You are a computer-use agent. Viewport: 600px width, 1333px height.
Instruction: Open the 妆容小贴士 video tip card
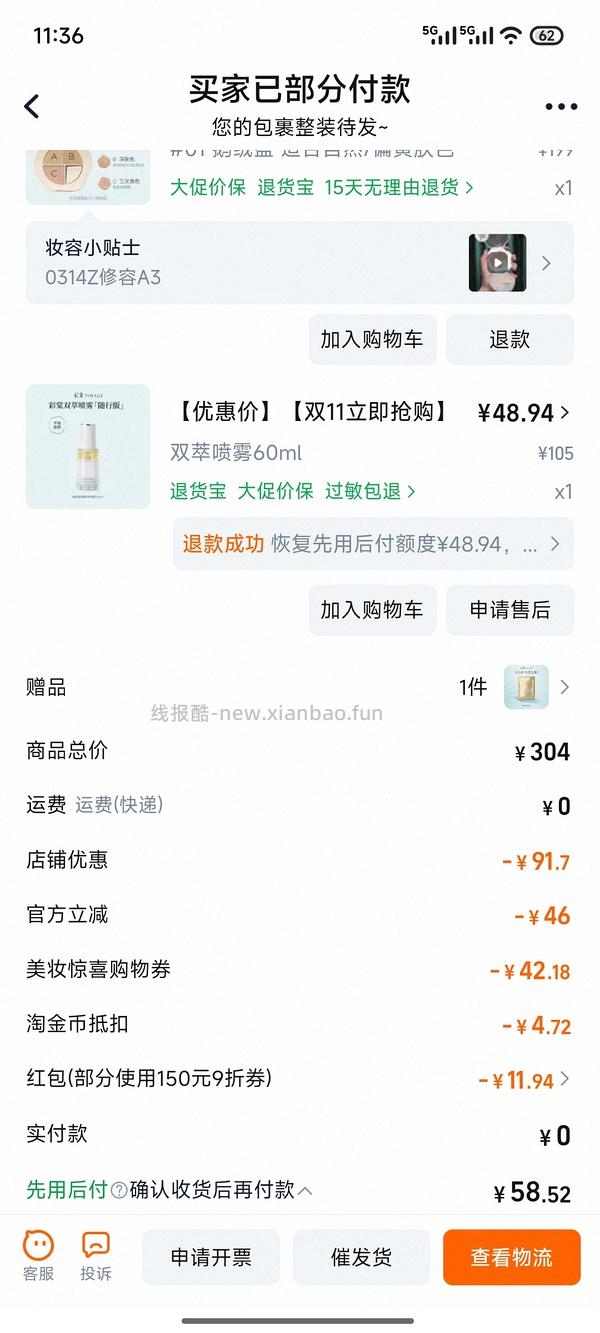coord(300,263)
